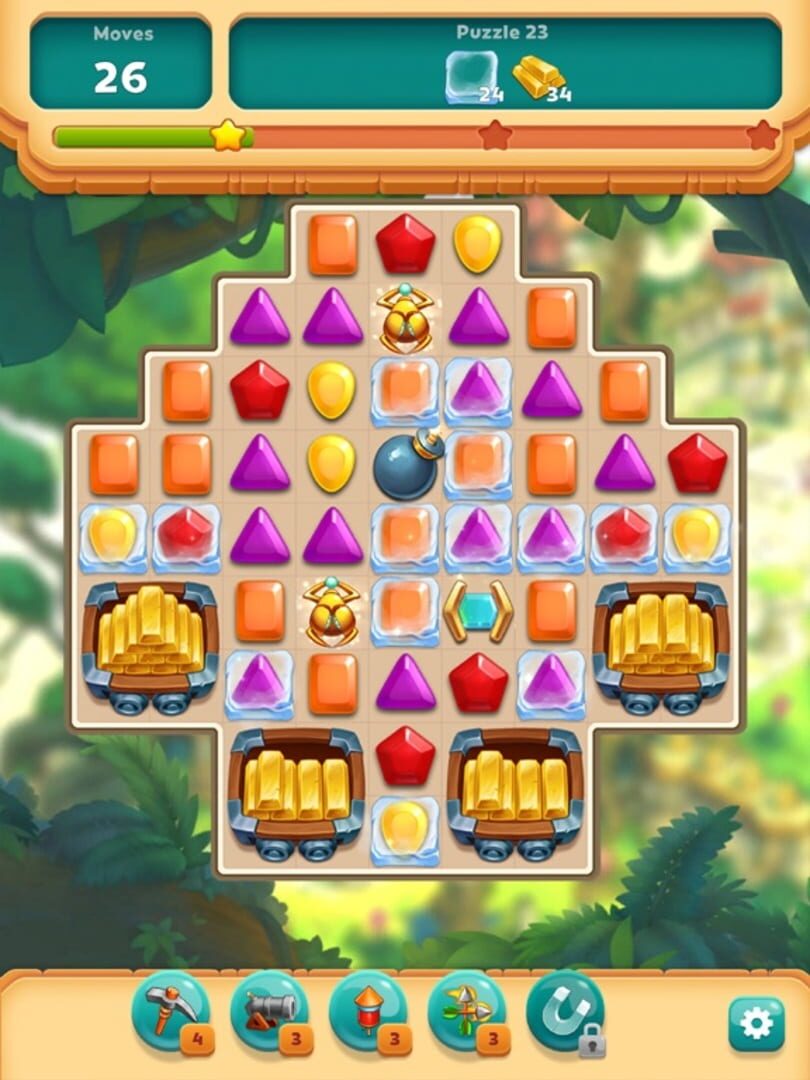Select the red pentagon gem at the top row

407,245
